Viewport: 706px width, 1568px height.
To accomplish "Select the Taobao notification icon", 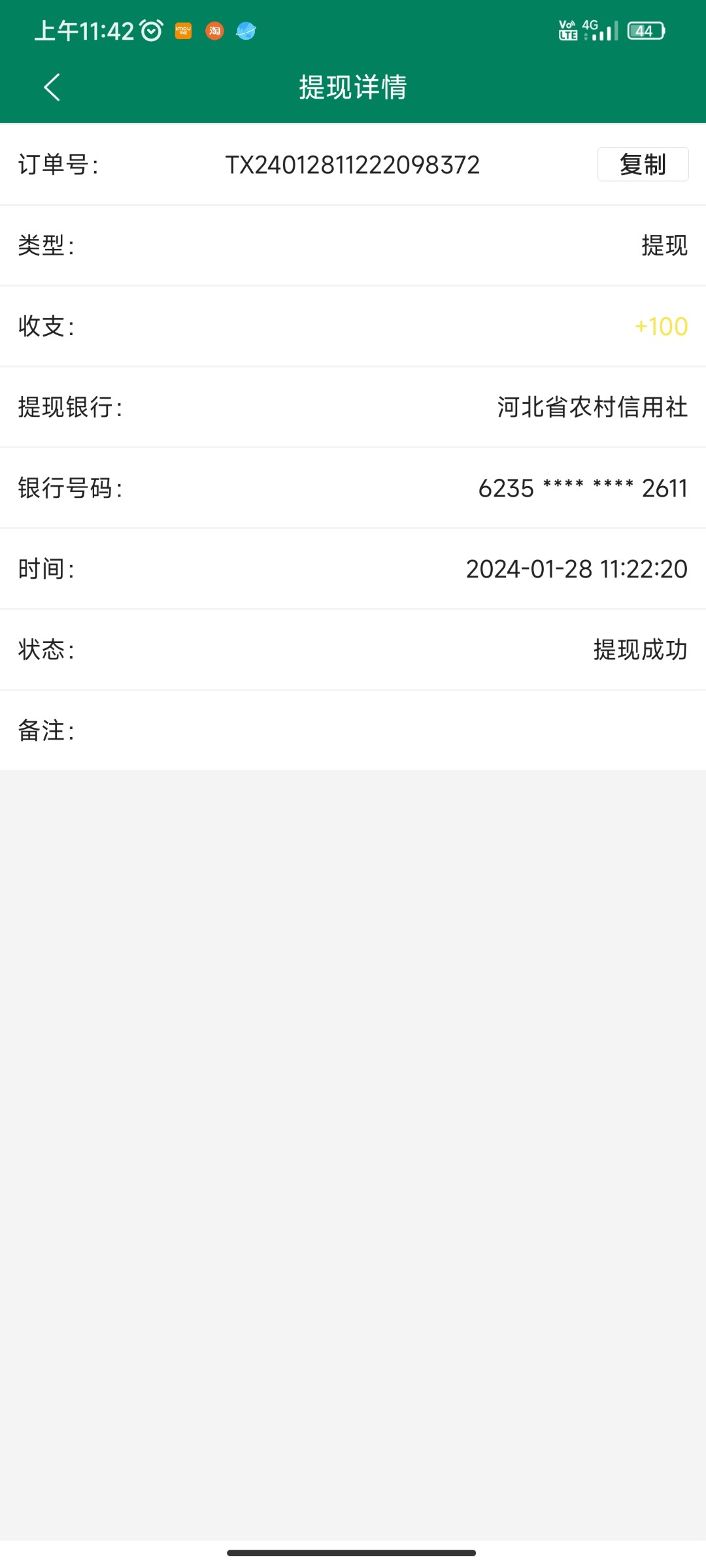I will (214, 31).
